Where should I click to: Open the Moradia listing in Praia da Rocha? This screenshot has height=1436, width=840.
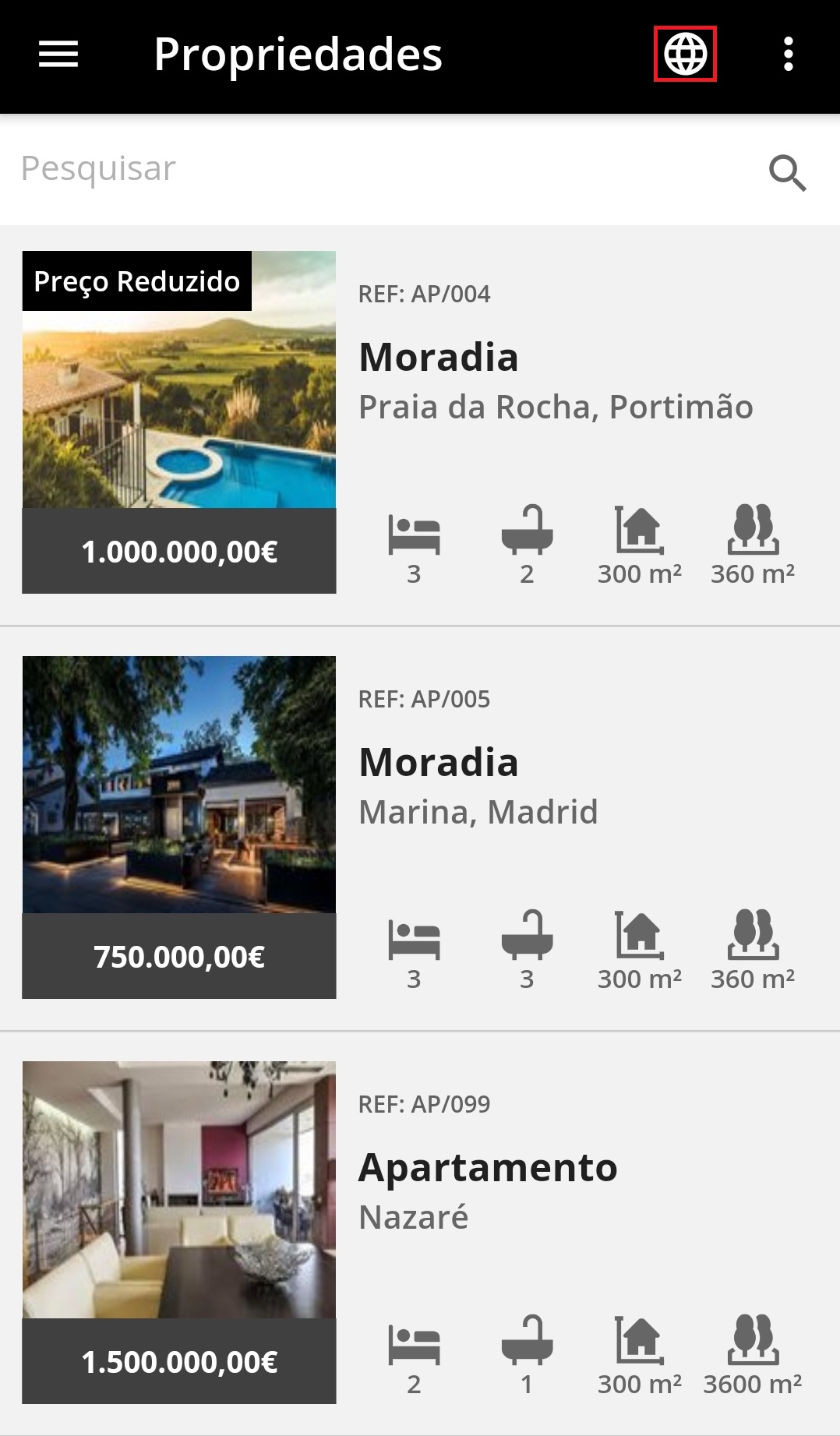tap(439, 358)
